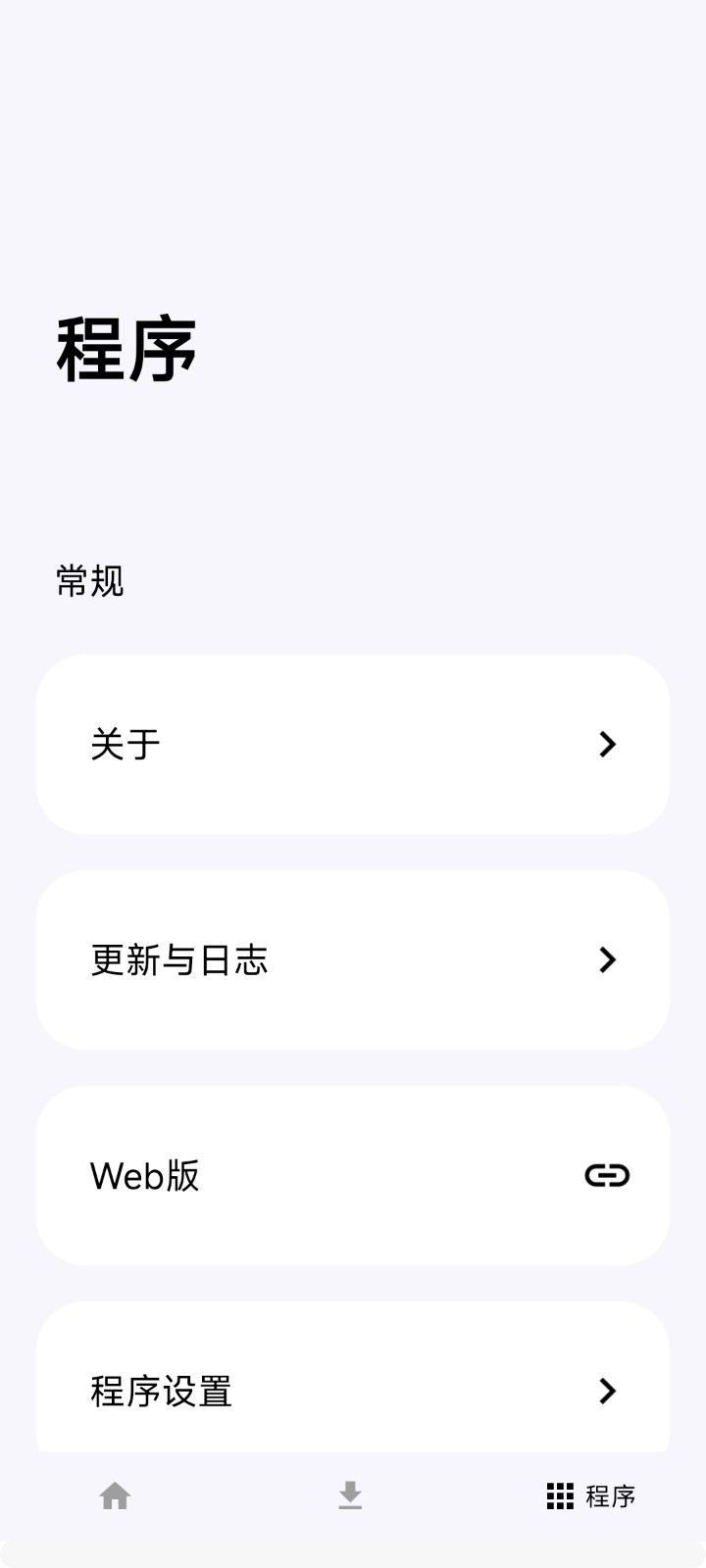
Task: Tap the home icon in the bottom bar
Action: point(115,1496)
